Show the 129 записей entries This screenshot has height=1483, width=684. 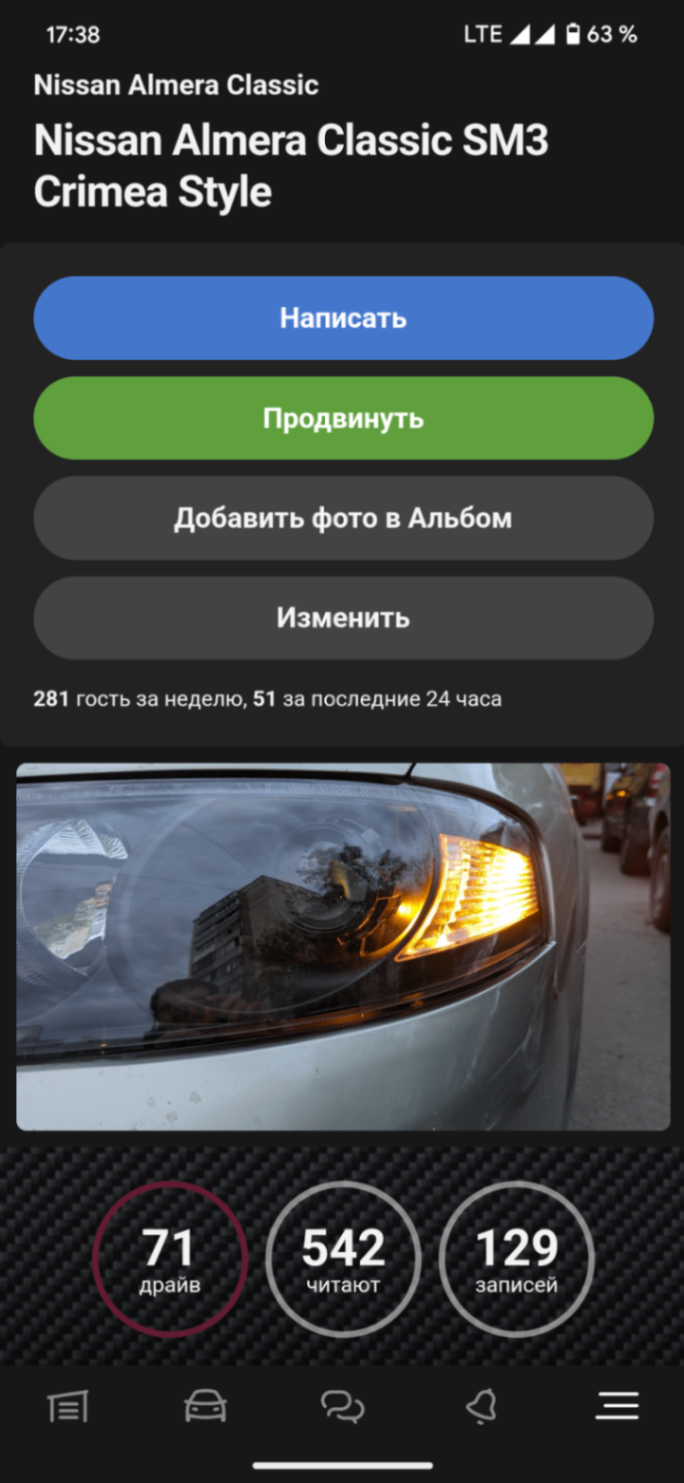[516, 1259]
